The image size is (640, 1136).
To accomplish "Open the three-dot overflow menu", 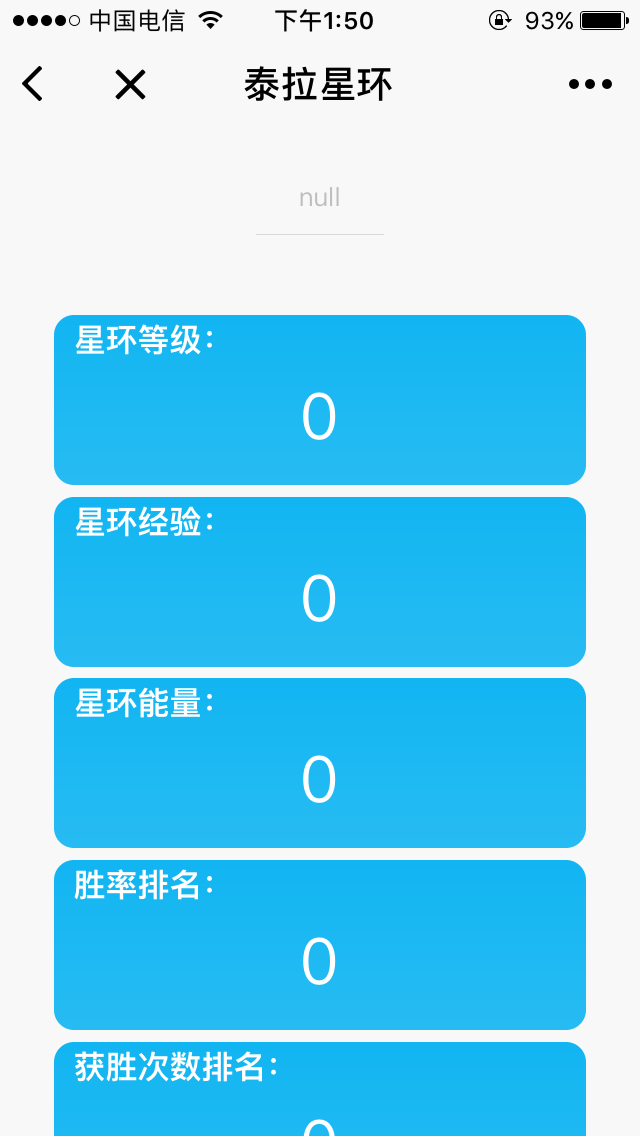I will tap(590, 85).
